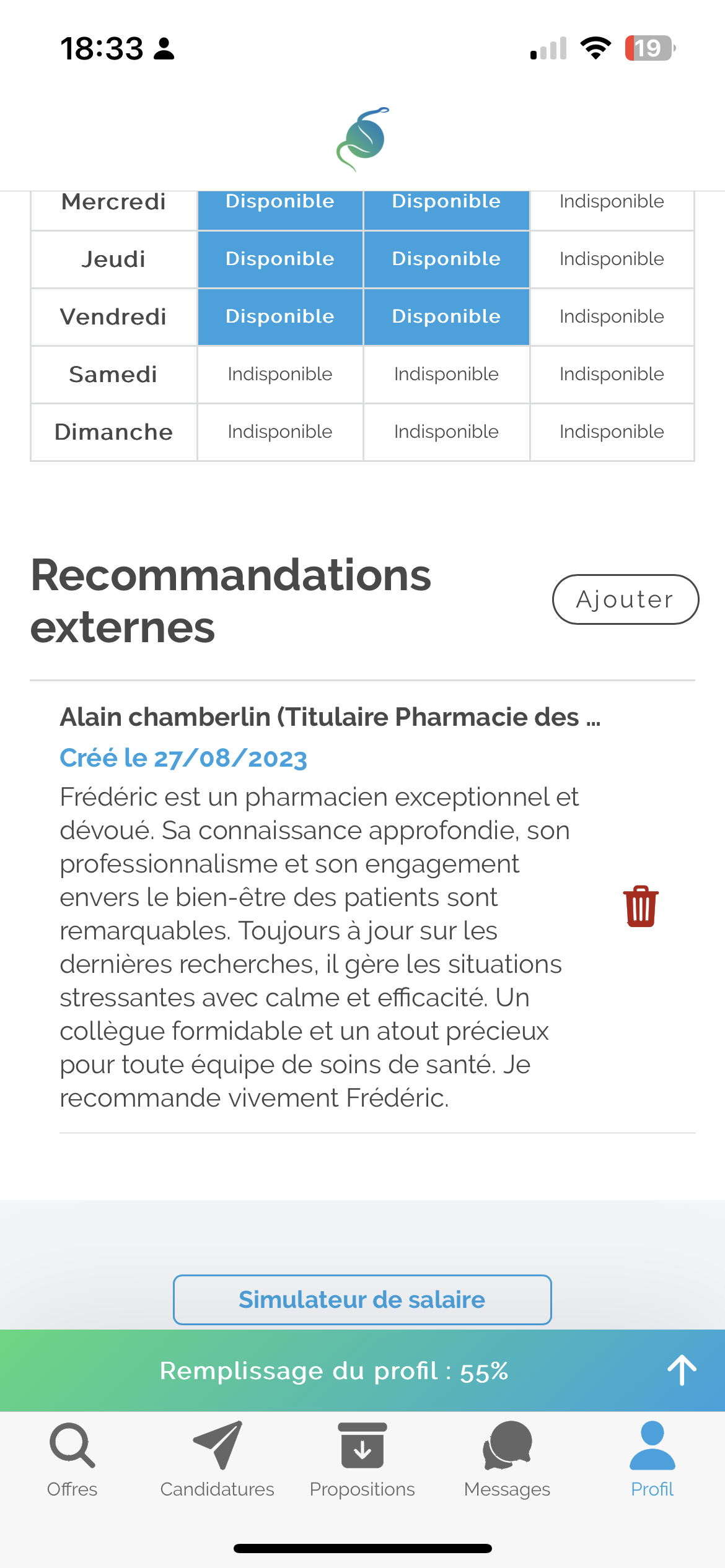Switch to the Messages tab
725x1568 pixels.
(507, 1459)
